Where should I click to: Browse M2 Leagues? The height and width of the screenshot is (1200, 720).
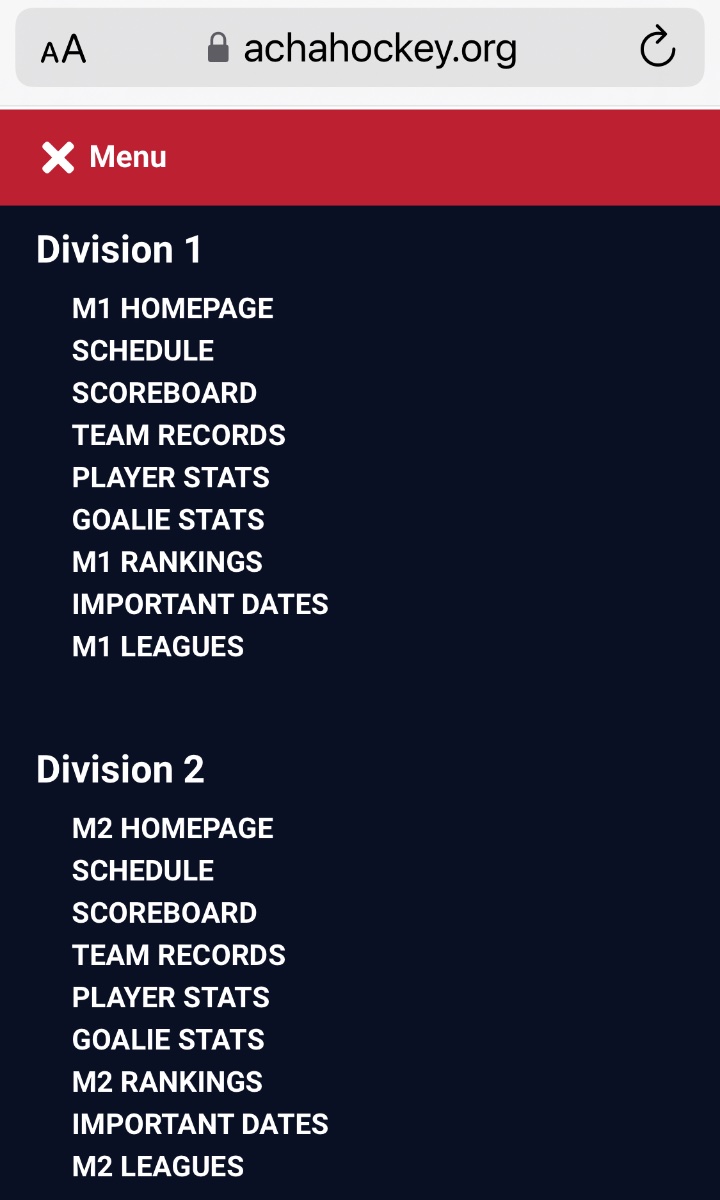click(x=158, y=1167)
